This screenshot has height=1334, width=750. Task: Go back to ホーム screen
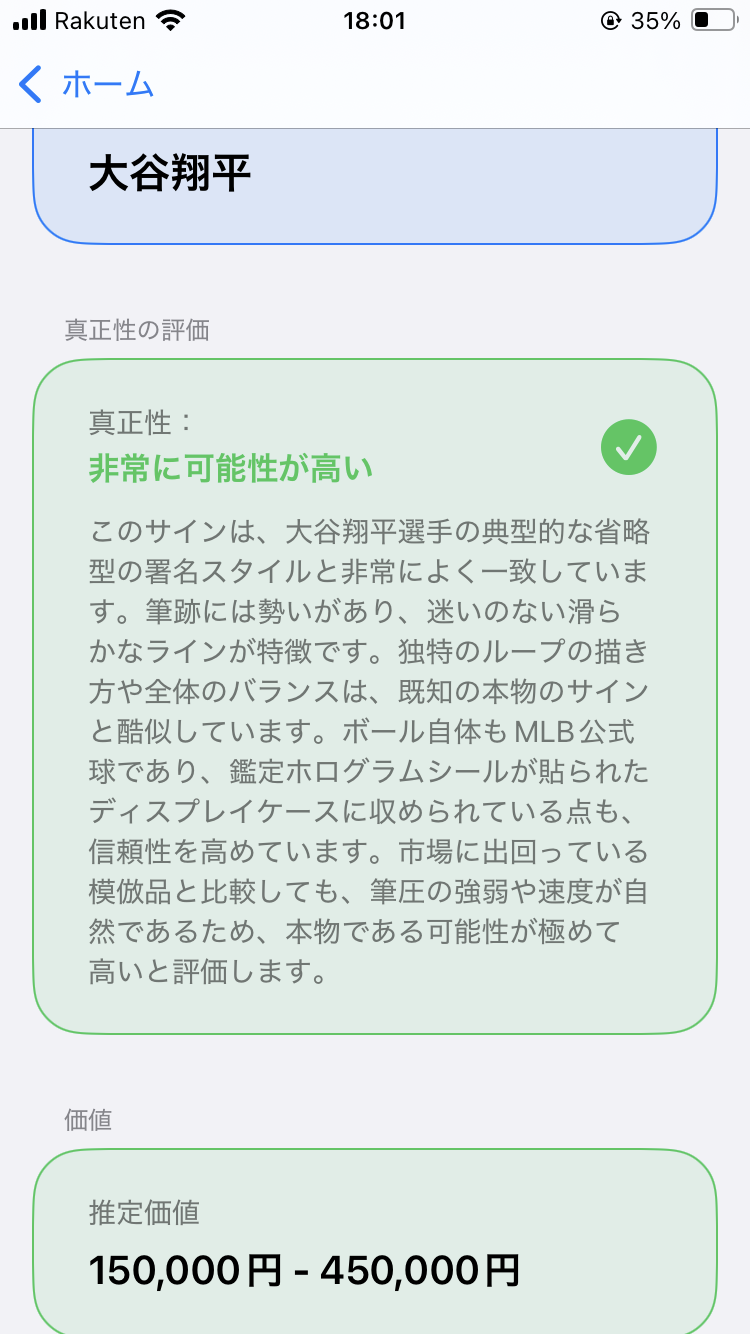tap(86, 84)
